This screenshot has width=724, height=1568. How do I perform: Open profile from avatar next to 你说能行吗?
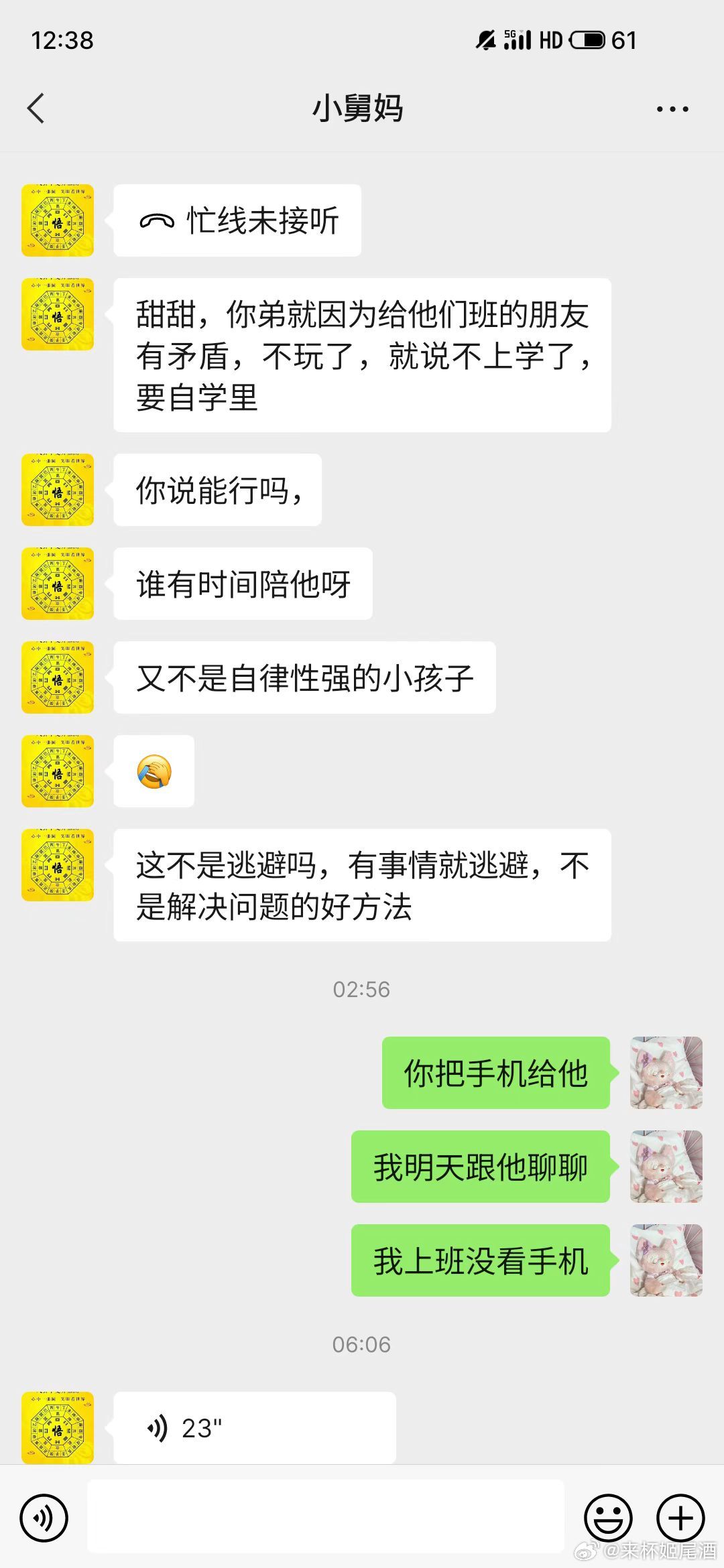pos(58,490)
